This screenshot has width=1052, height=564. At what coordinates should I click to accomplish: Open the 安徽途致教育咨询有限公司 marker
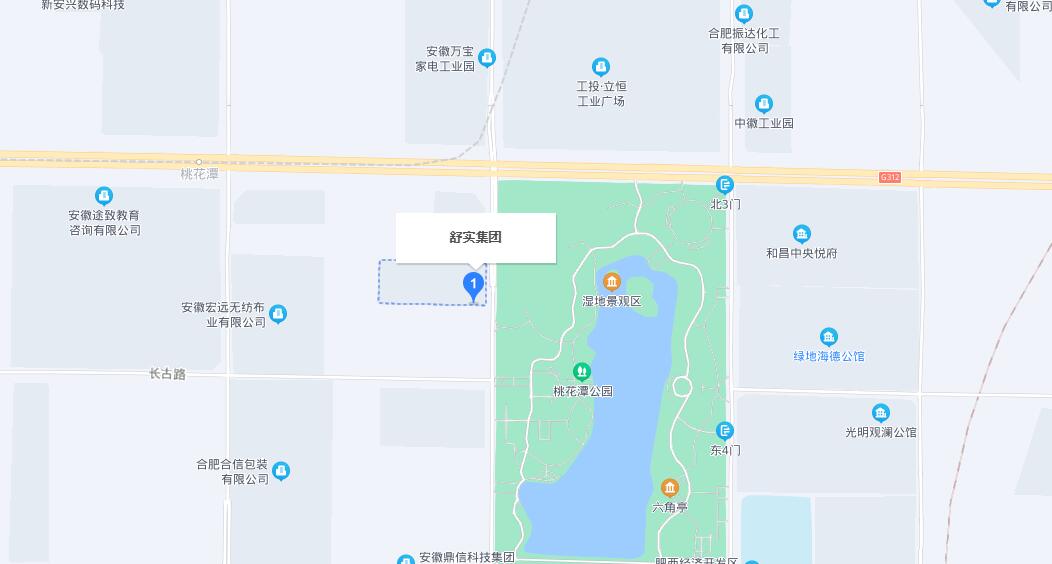tap(104, 196)
